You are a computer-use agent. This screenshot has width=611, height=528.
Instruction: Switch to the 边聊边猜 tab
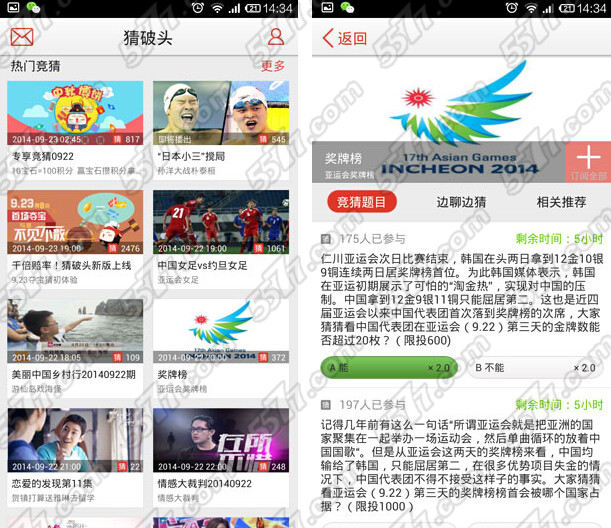tap(461, 202)
